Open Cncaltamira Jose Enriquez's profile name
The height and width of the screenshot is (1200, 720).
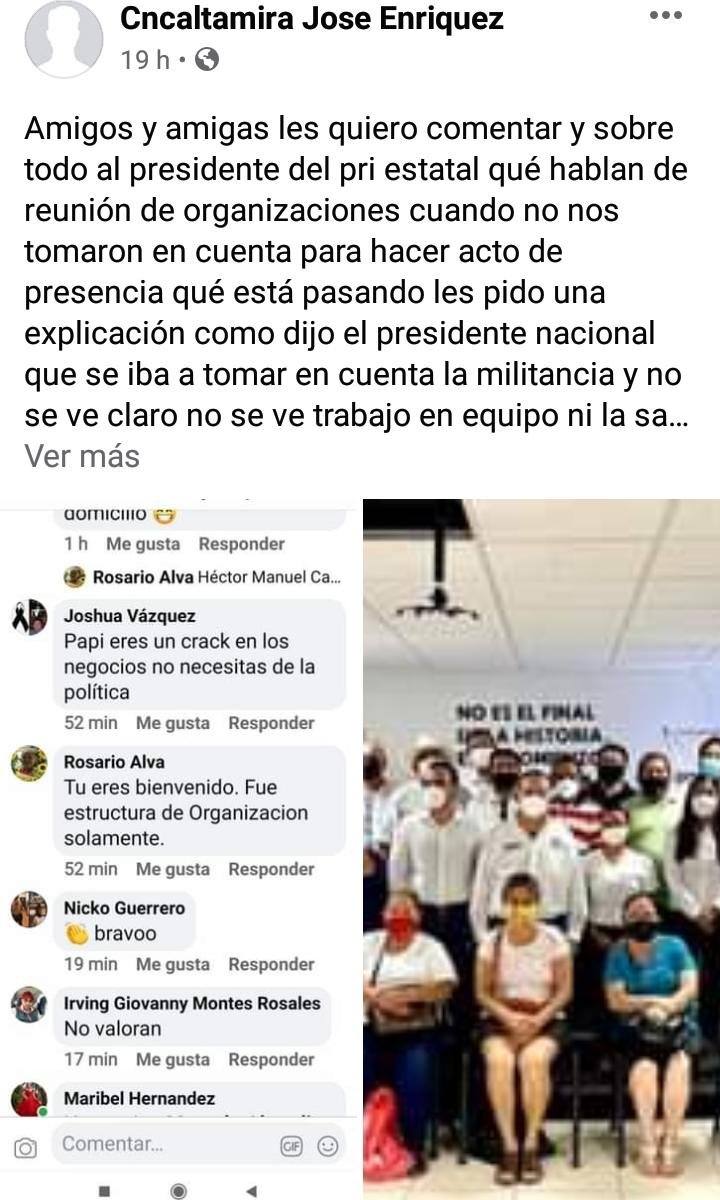(311, 18)
